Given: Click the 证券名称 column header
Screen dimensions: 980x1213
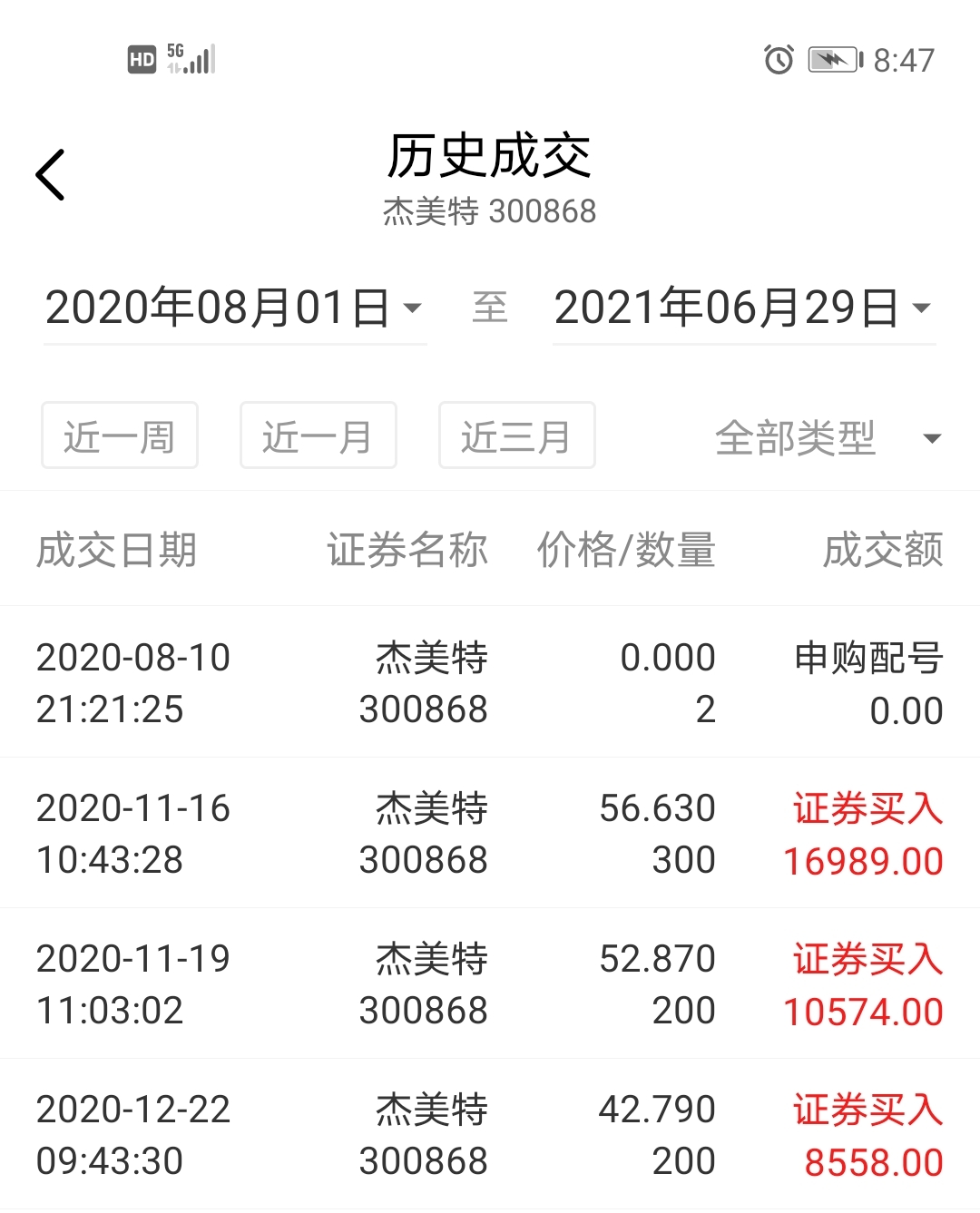Looking at the screenshot, I should pyautogui.click(x=407, y=549).
